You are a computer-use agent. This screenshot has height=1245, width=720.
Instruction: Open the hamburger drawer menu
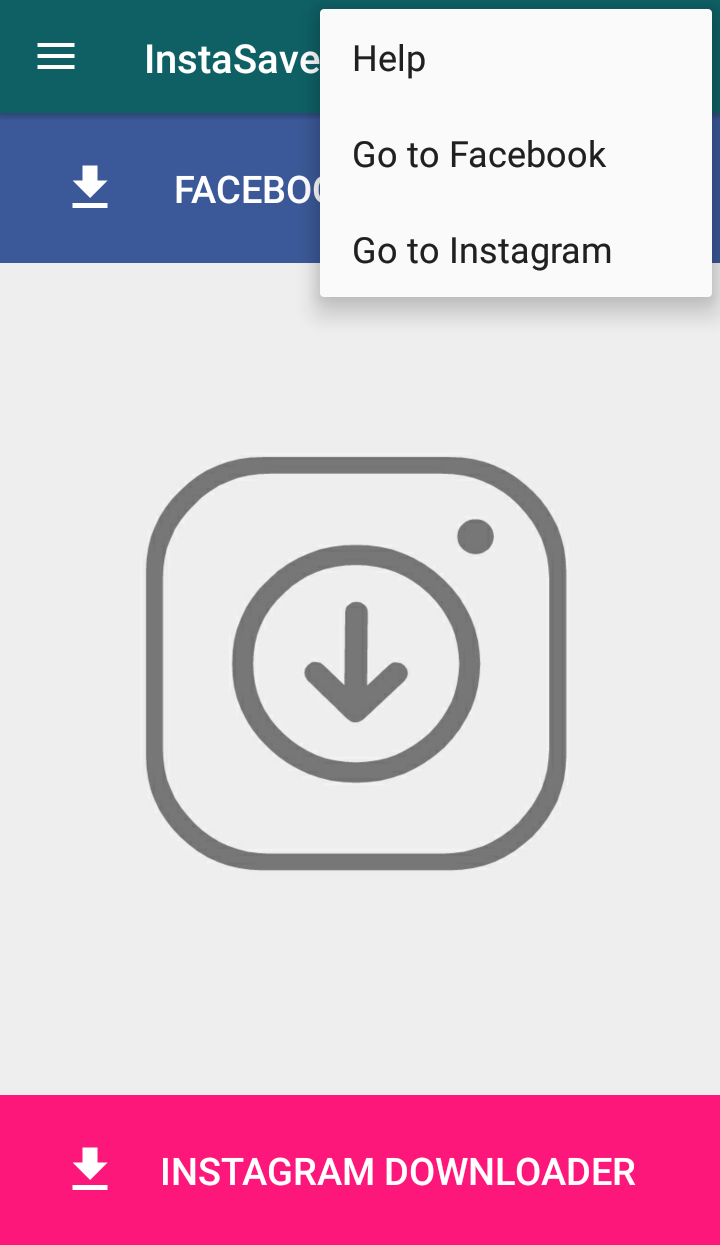[56, 58]
